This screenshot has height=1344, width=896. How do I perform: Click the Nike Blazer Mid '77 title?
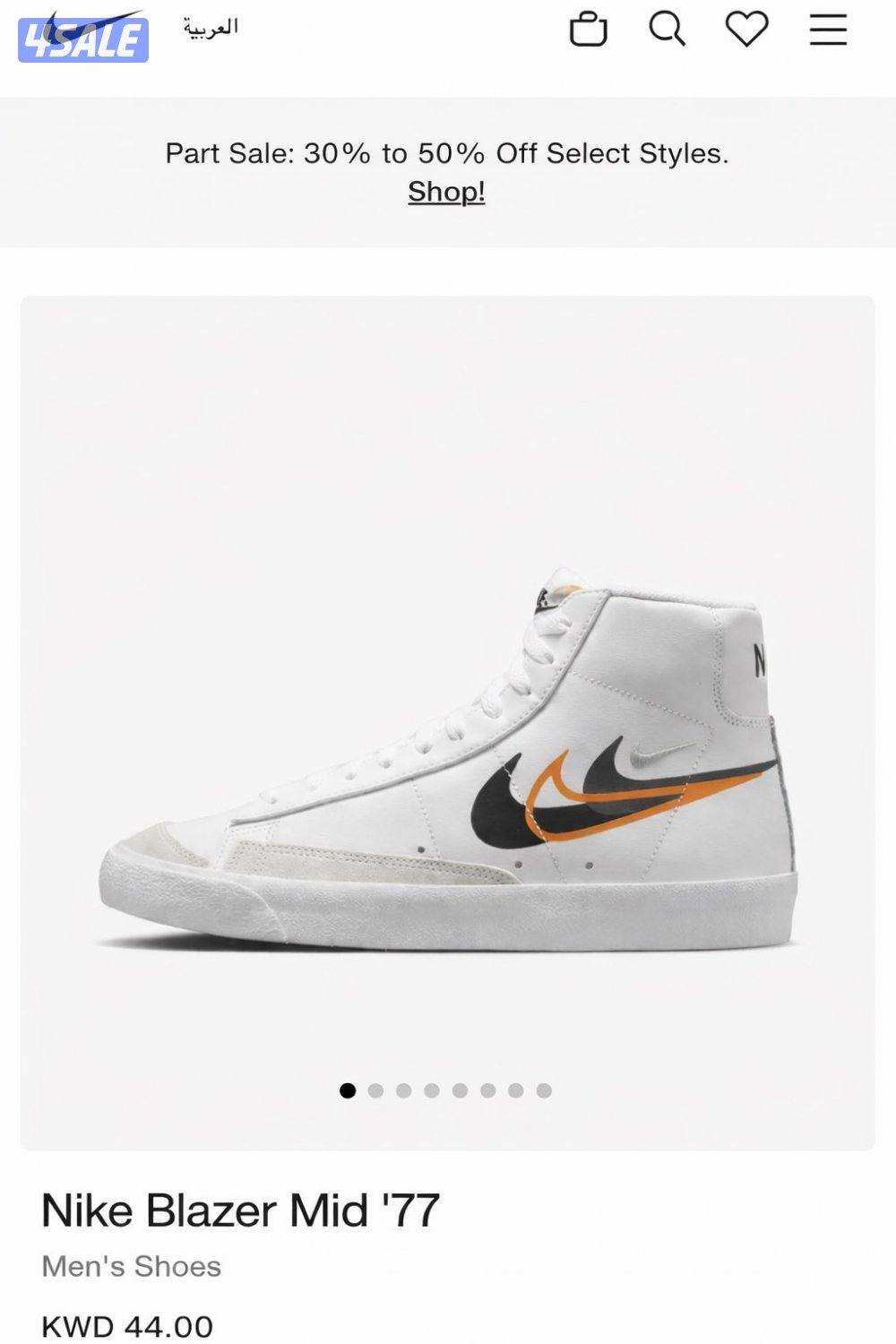pyautogui.click(x=237, y=1209)
